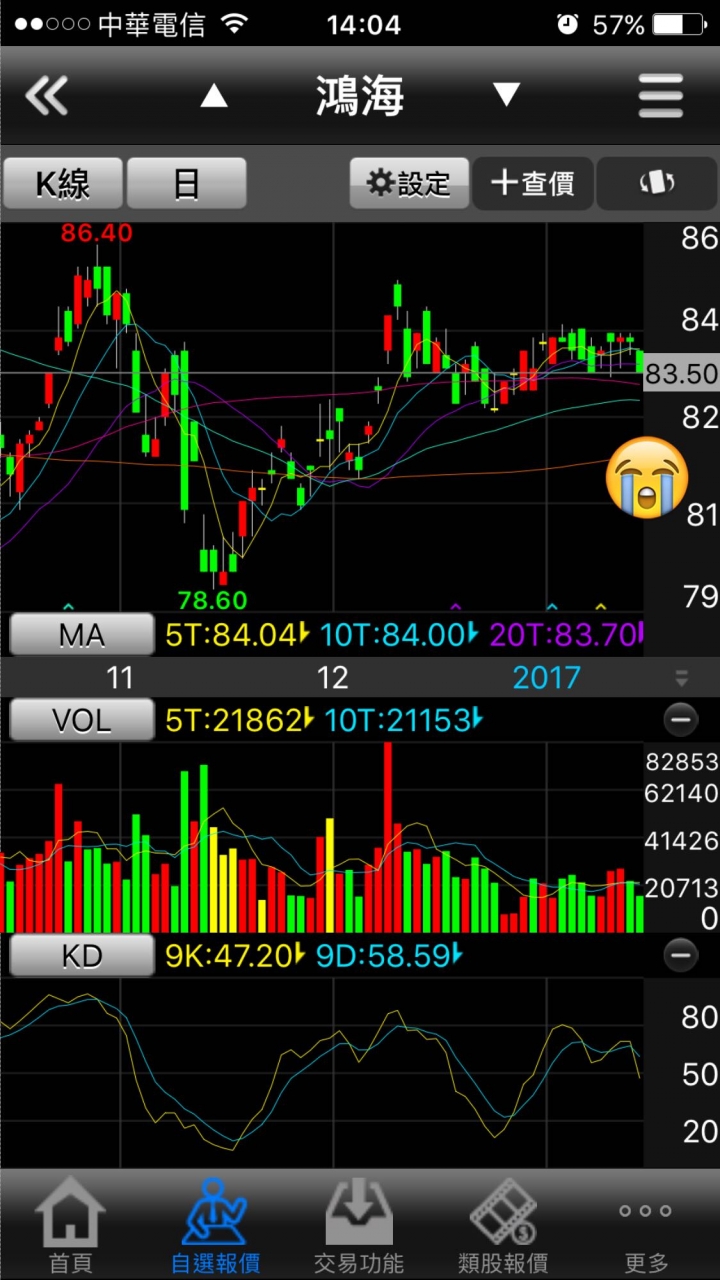Change the VOL indicator
720x1280 pixels.
[82, 719]
